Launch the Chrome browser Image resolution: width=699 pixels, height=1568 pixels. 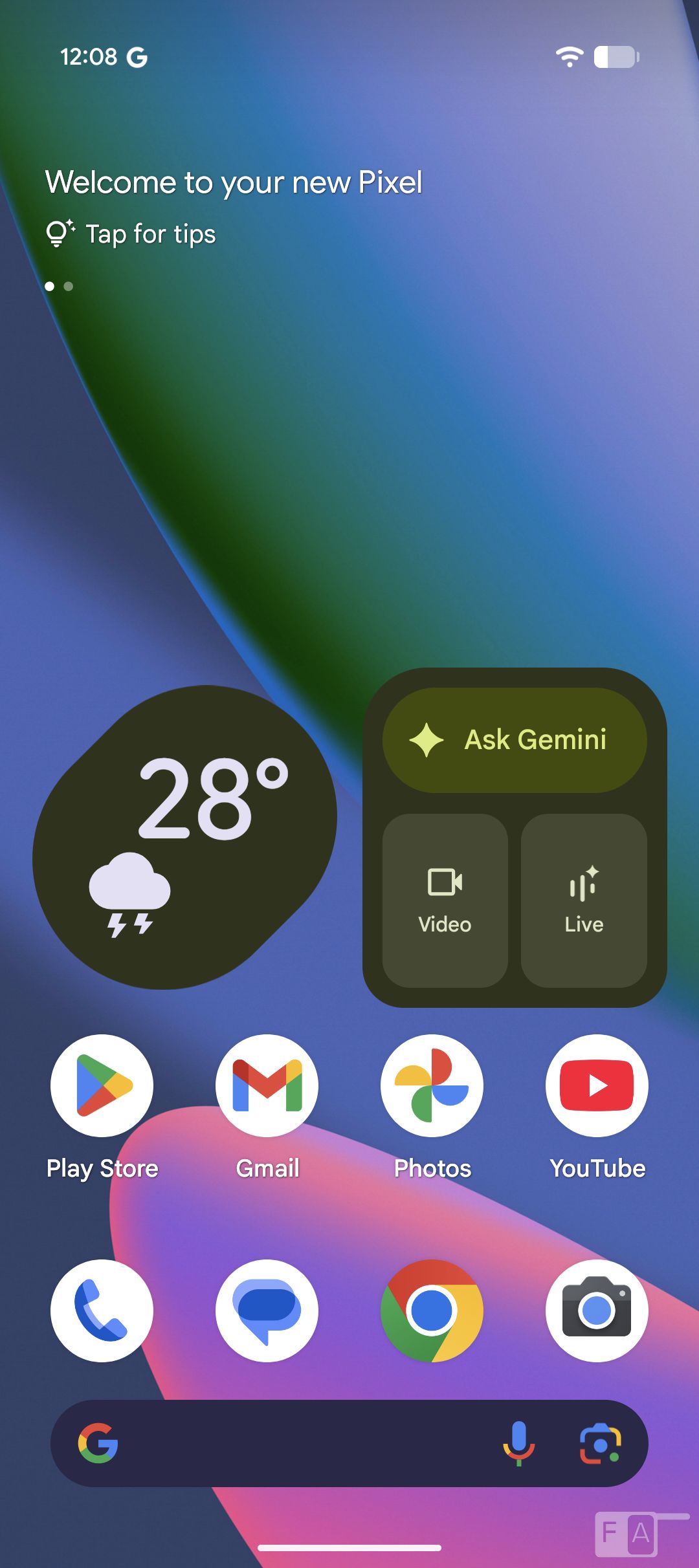tap(432, 1310)
